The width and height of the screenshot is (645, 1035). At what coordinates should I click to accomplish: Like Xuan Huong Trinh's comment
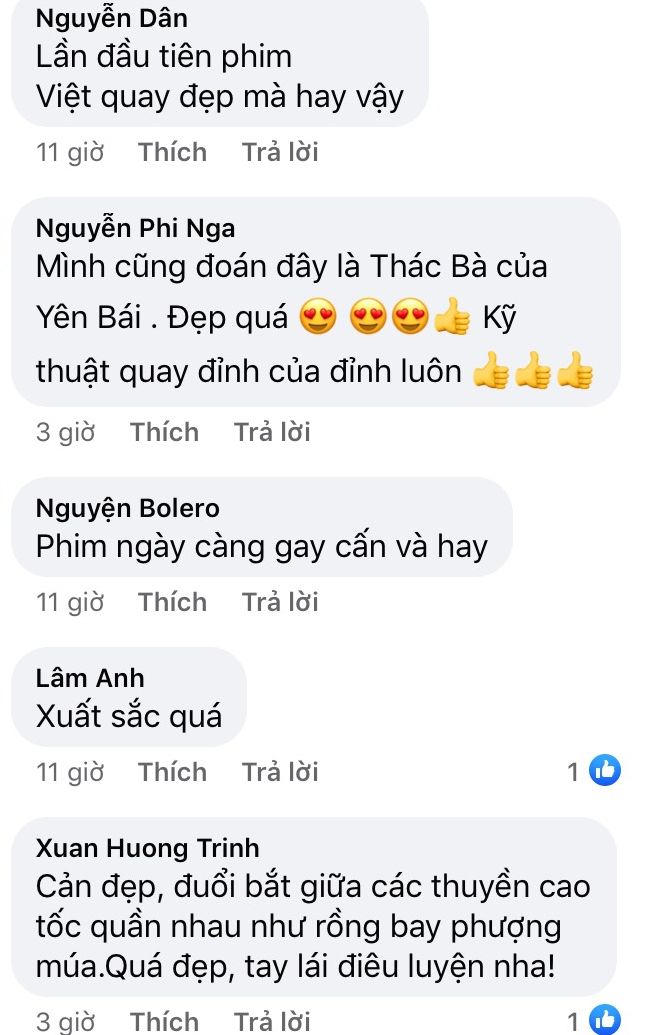[164, 1021]
